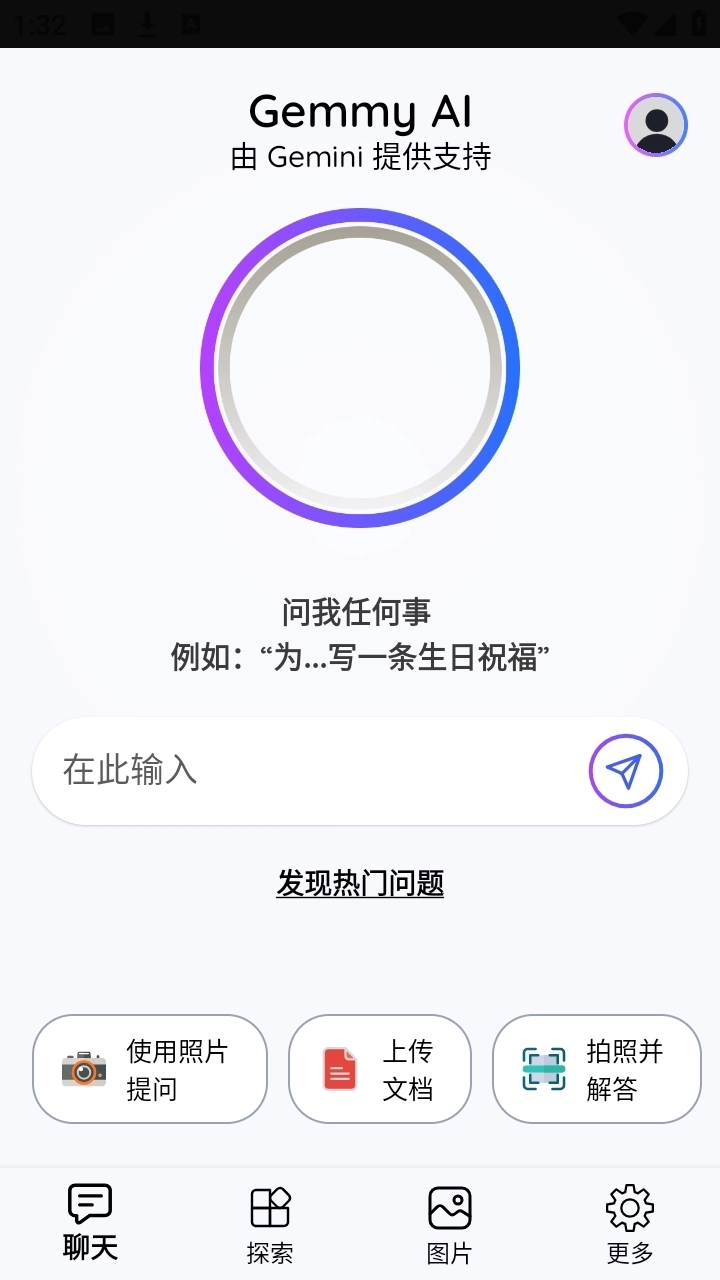The image size is (720, 1280).
Task: Tap the large gradient voice assistant circle
Action: coord(360,368)
